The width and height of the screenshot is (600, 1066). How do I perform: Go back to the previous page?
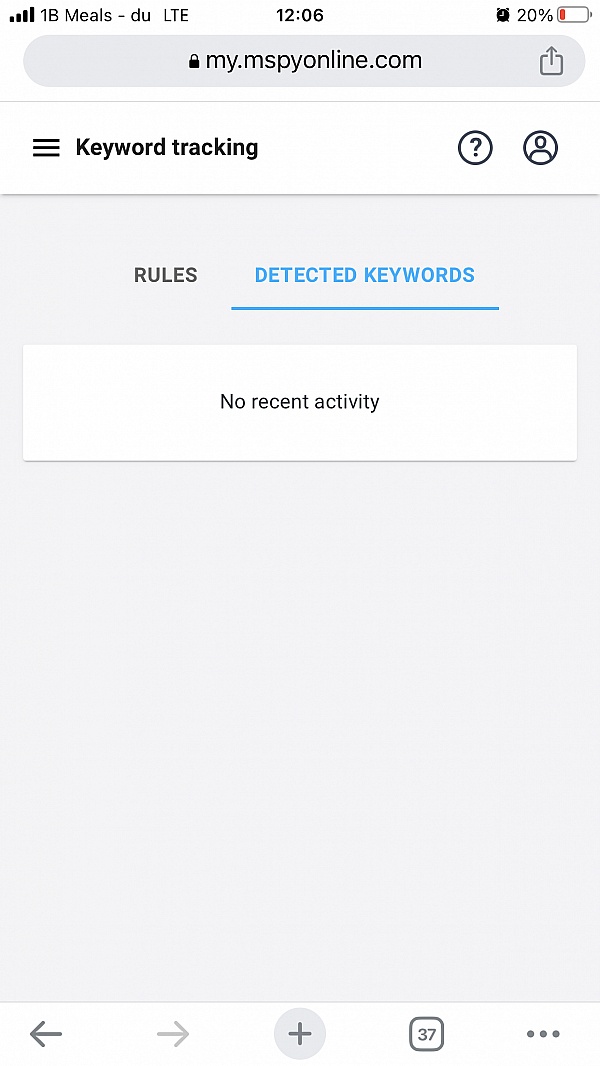tap(46, 1034)
